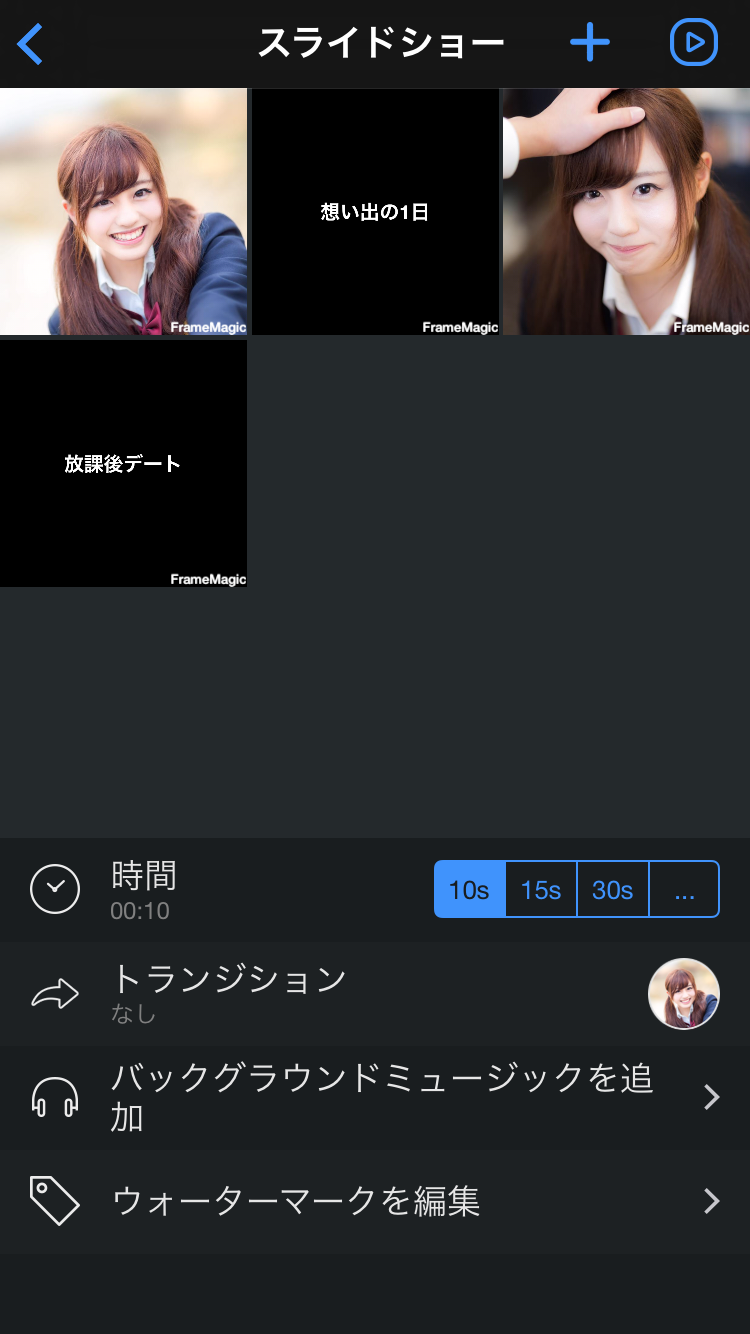This screenshot has height=1334, width=750.
Task: Play the slideshow preview
Action: pyautogui.click(x=694, y=43)
